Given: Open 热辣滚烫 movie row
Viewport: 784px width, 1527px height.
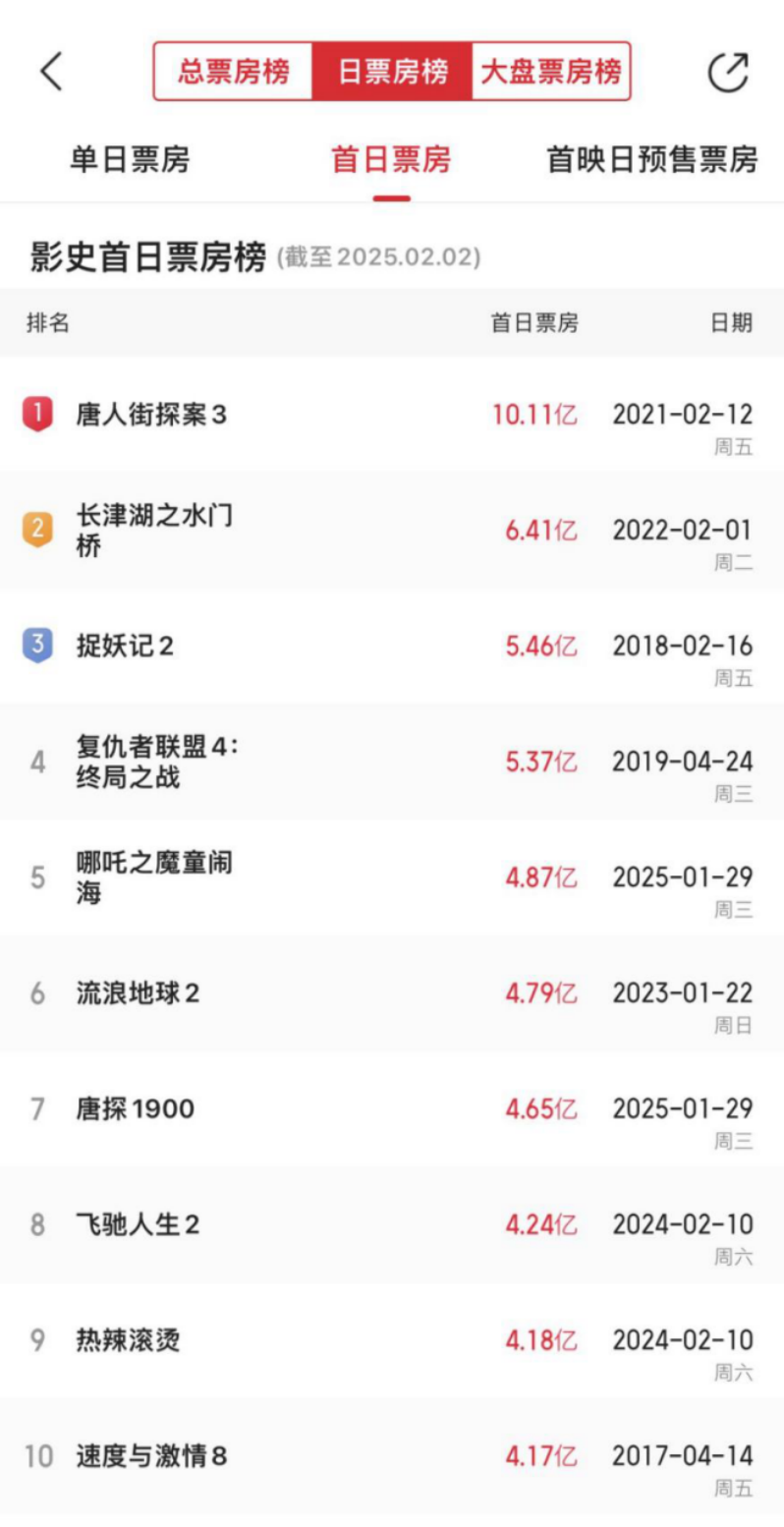Looking at the screenshot, I should pos(392,1340).
